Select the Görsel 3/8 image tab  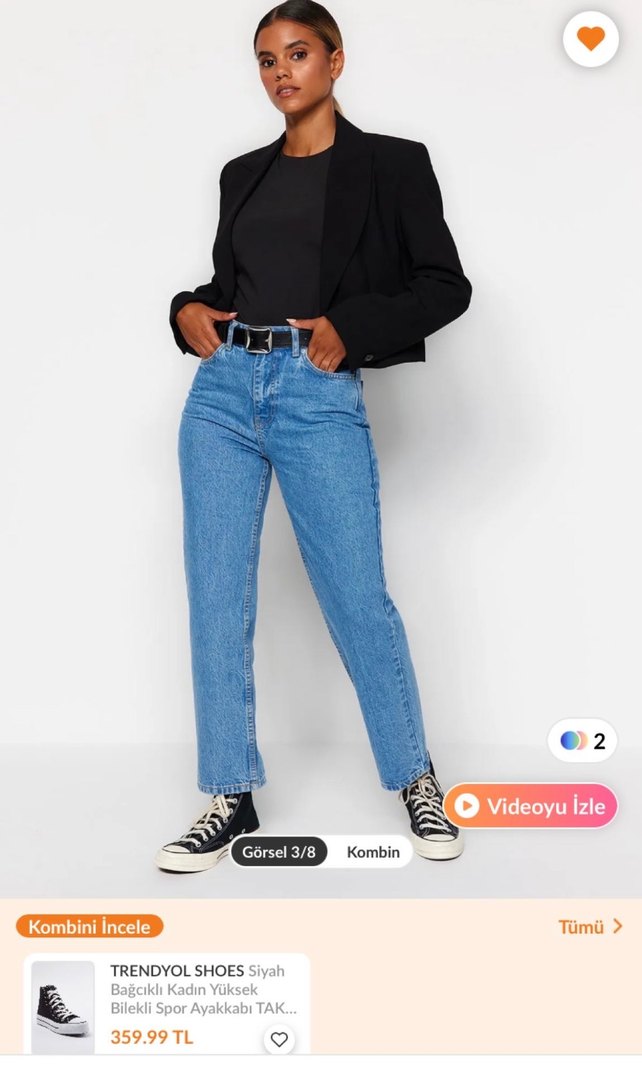pos(279,852)
